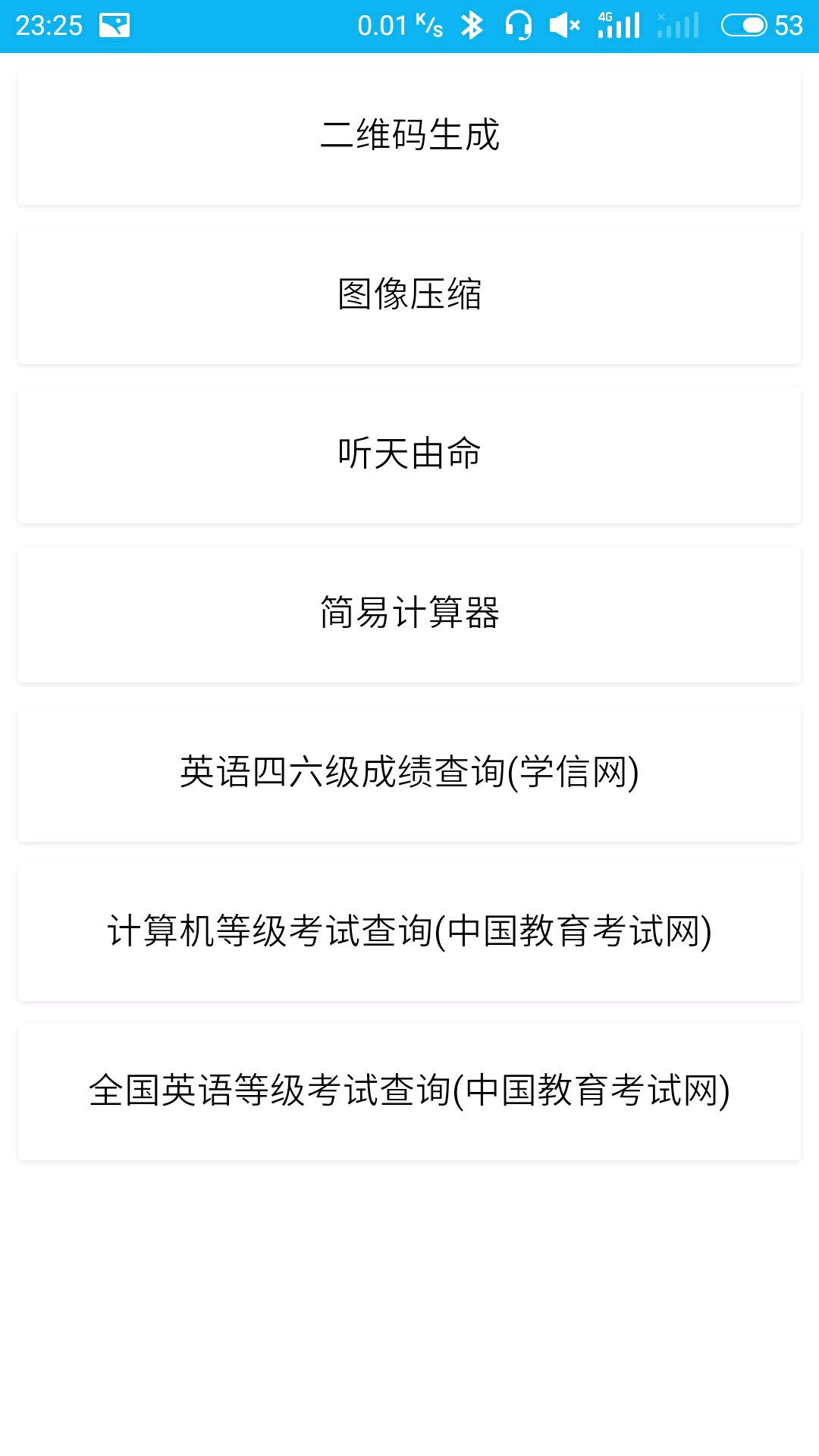The image size is (819, 1456).
Task: Launch the 简易计算器 calculator
Action: 409,614
